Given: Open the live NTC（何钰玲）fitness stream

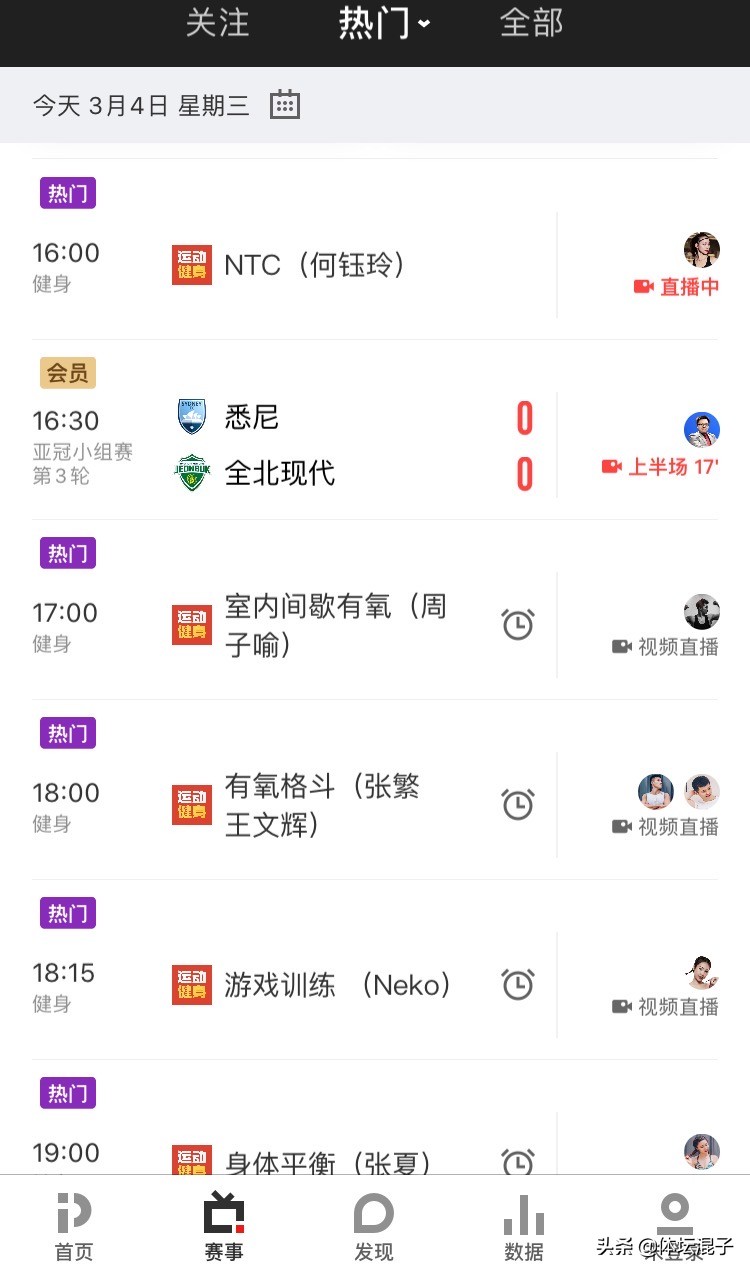Looking at the screenshot, I should (x=314, y=265).
